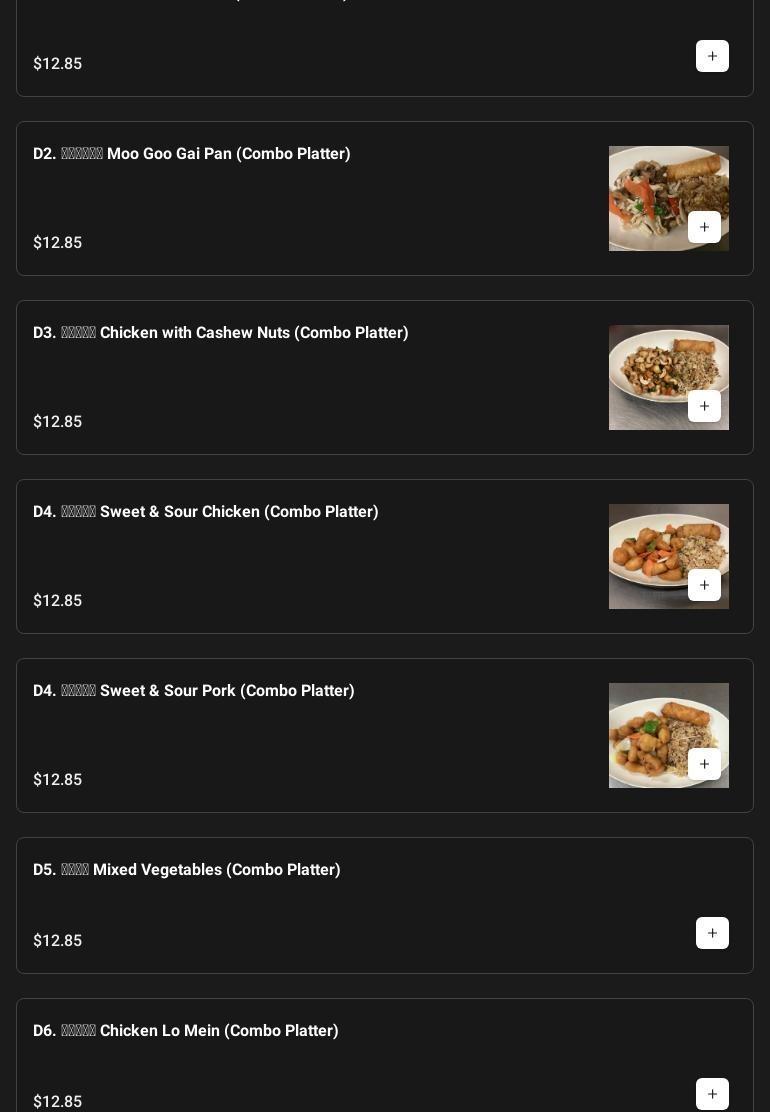Add Mixed Vegetables combo platter to order
The height and width of the screenshot is (1112, 770).
712,933
